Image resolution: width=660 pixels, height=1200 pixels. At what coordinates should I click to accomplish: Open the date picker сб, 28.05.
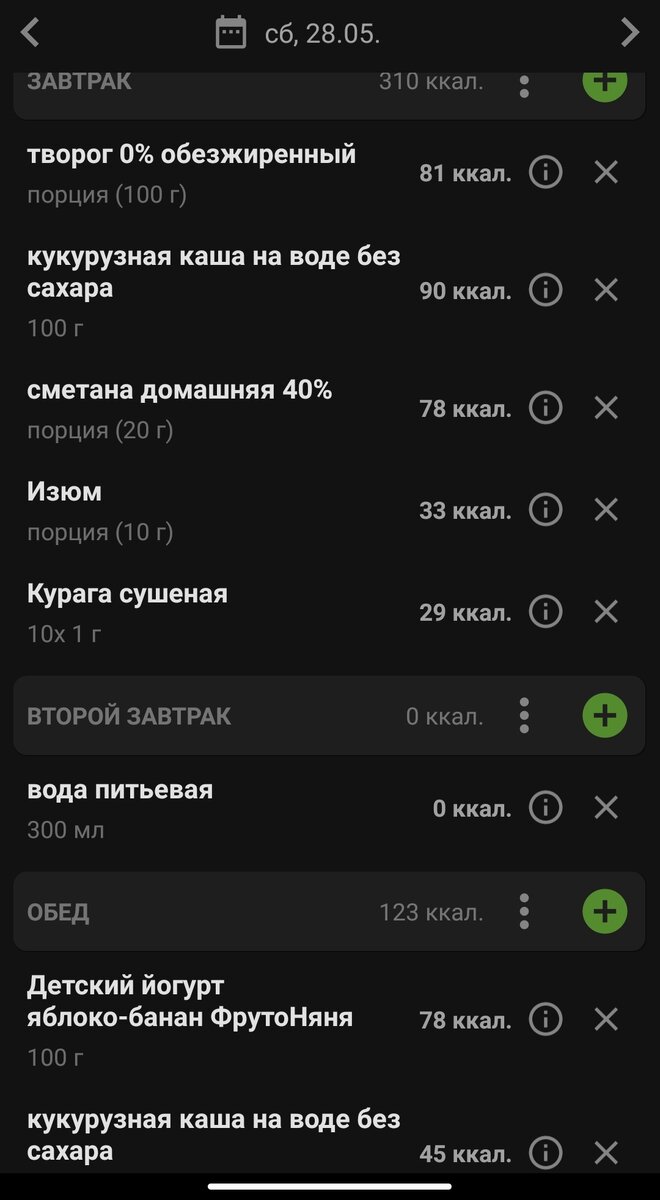click(298, 33)
